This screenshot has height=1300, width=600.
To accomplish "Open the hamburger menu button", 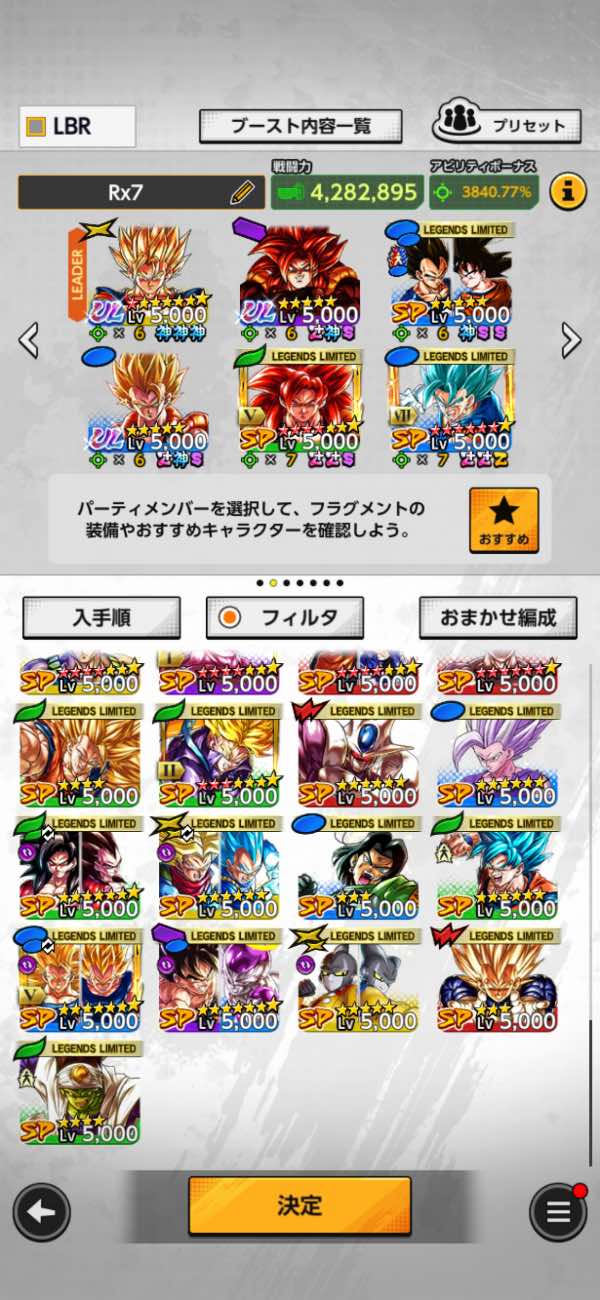I will [x=558, y=1212].
